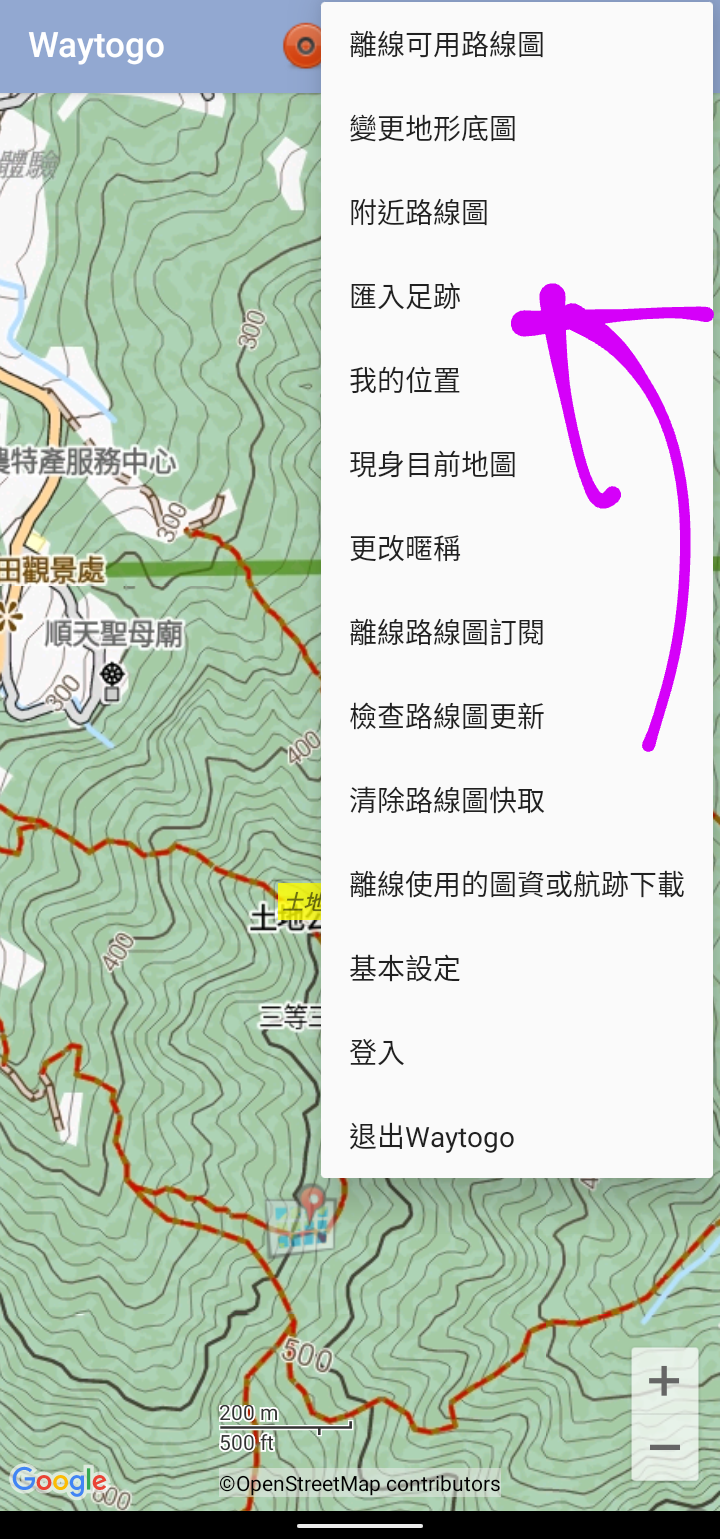Open 附近路線圖
The image size is (720, 1539).
point(517,213)
